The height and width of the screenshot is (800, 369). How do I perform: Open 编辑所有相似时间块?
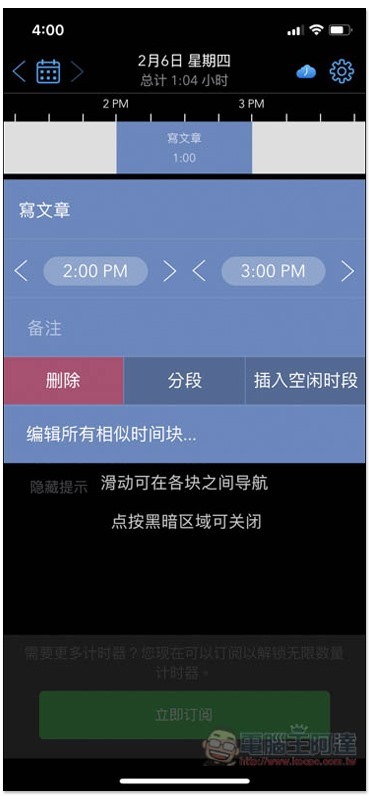click(x=184, y=435)
